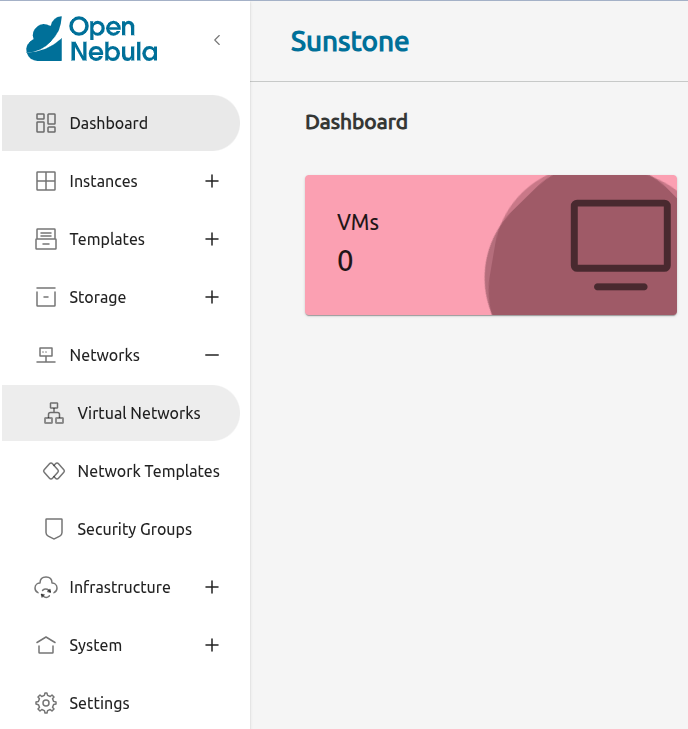Open Settings from the sidebar
The height and width of the screenshot is (729, 688).
click(99, 703)
